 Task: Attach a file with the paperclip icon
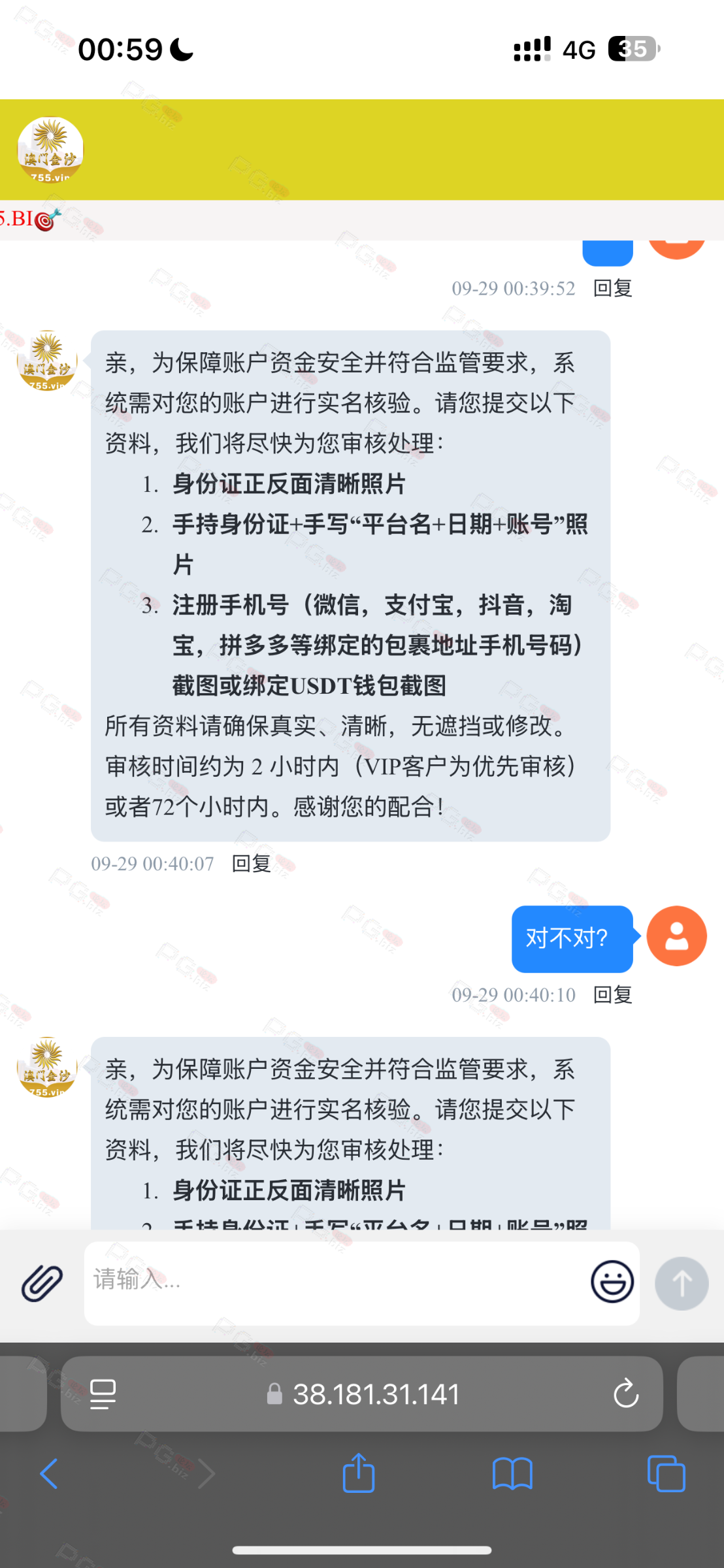[42, 1283]
